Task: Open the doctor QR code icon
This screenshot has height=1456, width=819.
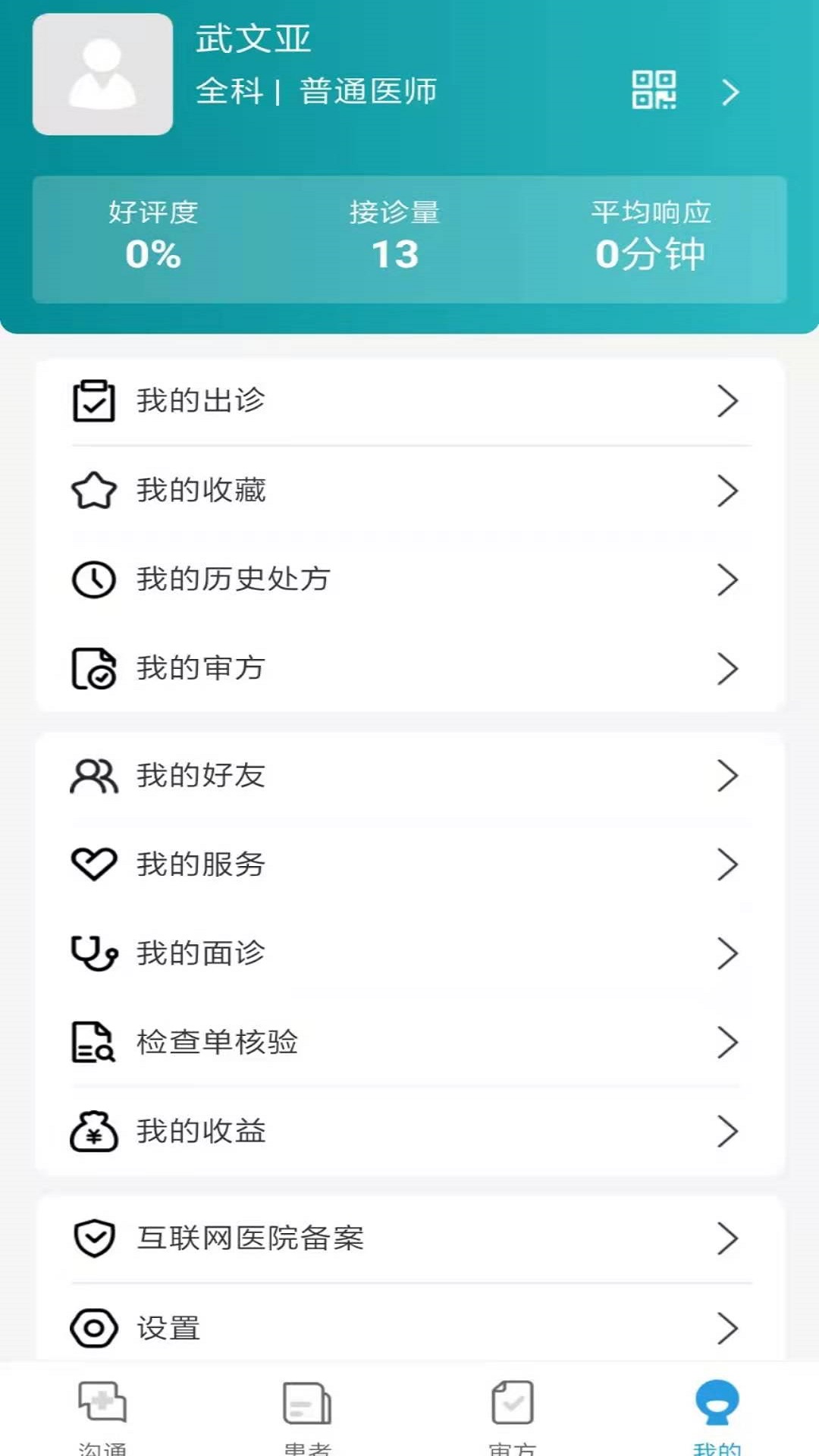Action: pos(654,90)
